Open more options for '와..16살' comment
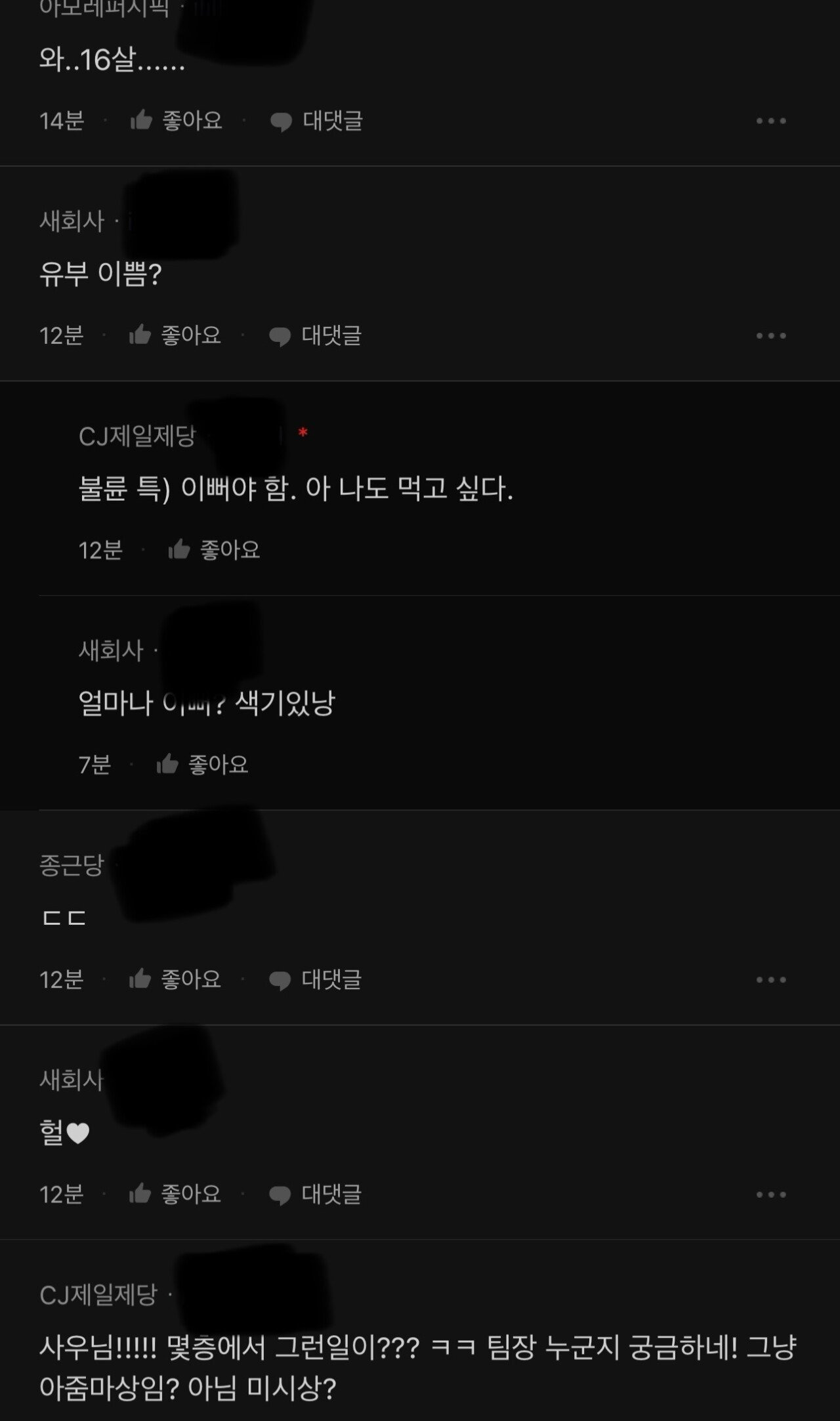Image resolution: width=840 pixels, height=1421 pixels. click(770, 121)
